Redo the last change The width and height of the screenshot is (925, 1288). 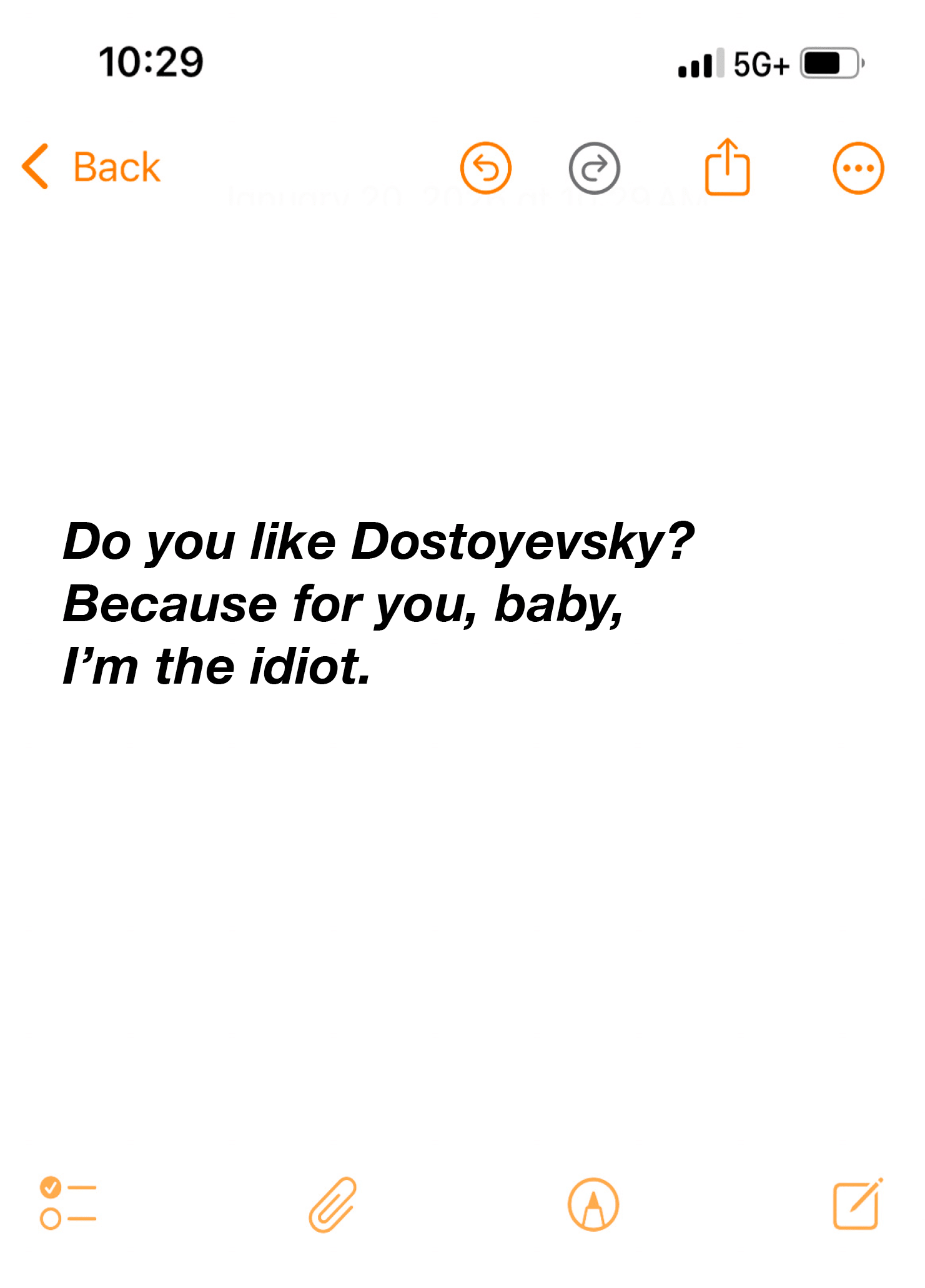pos(594,168)
